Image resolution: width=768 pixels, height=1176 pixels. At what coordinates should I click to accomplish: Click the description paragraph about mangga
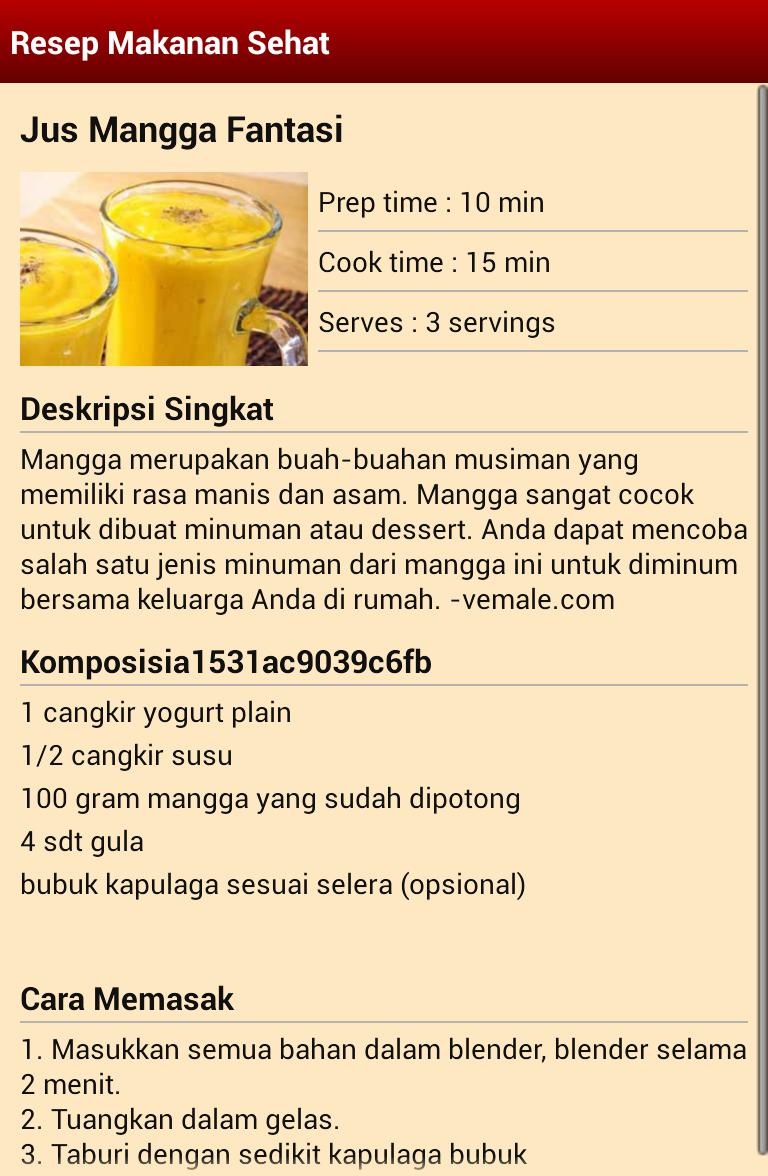[384, 530]
